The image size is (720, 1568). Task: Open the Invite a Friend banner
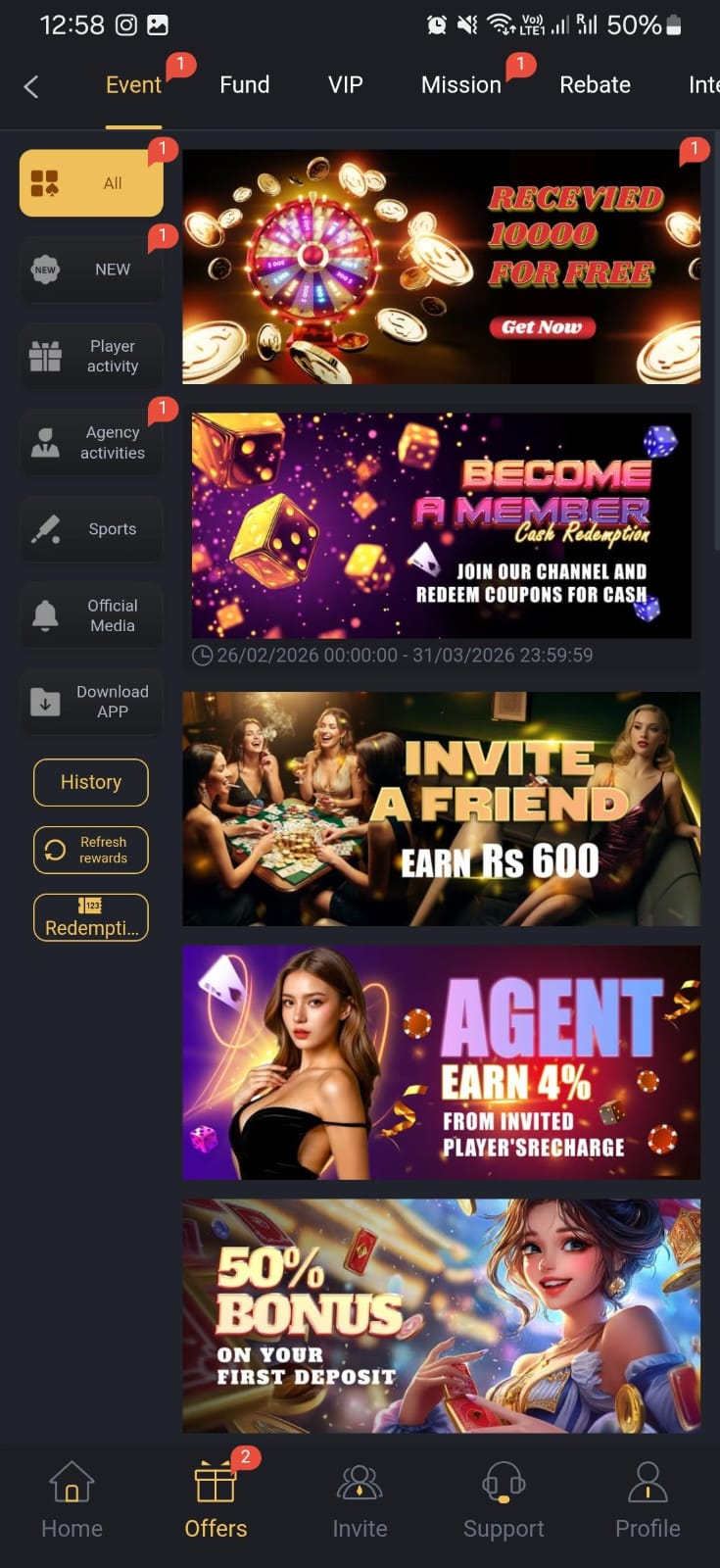(441, 808)
